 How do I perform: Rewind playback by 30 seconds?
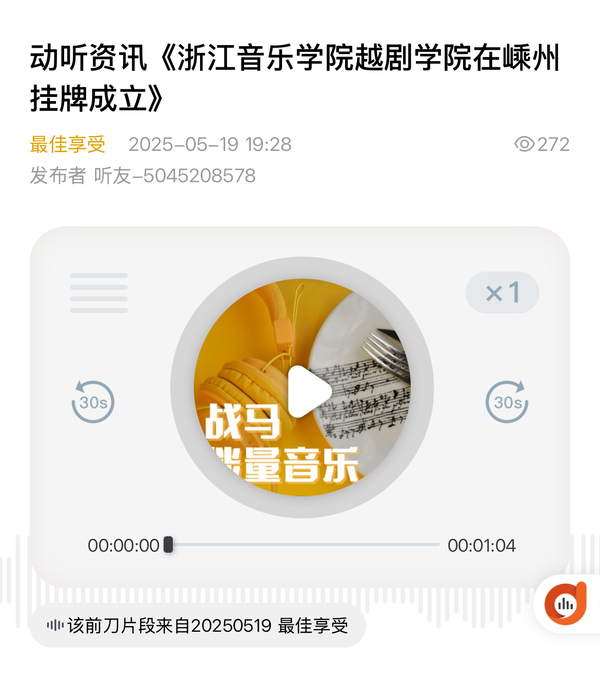[93, 402]
